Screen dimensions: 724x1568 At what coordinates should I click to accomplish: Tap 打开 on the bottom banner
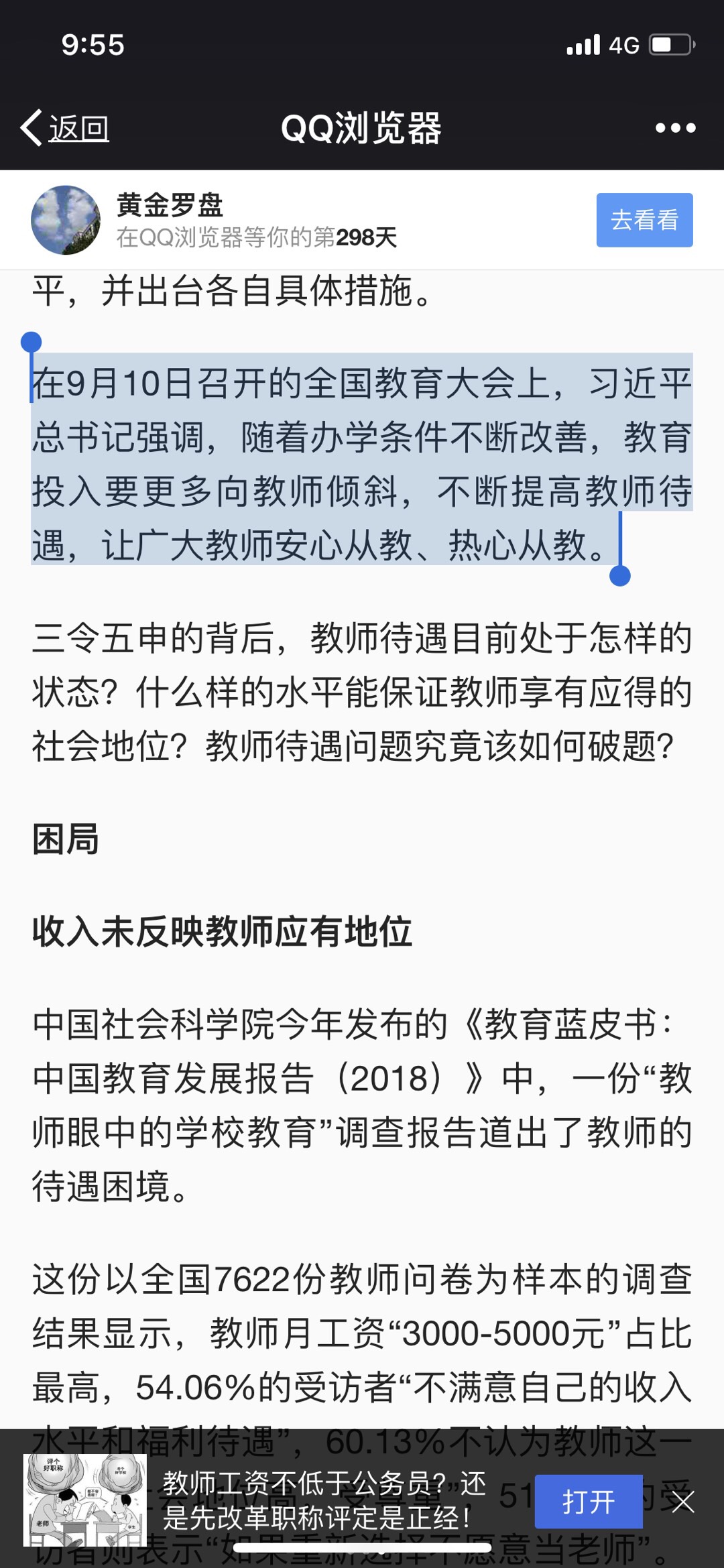click(588, 1501)
